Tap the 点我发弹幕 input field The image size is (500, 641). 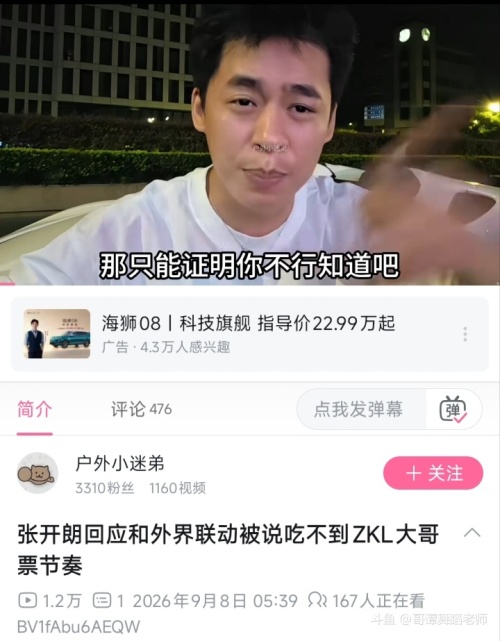(361, 409)
